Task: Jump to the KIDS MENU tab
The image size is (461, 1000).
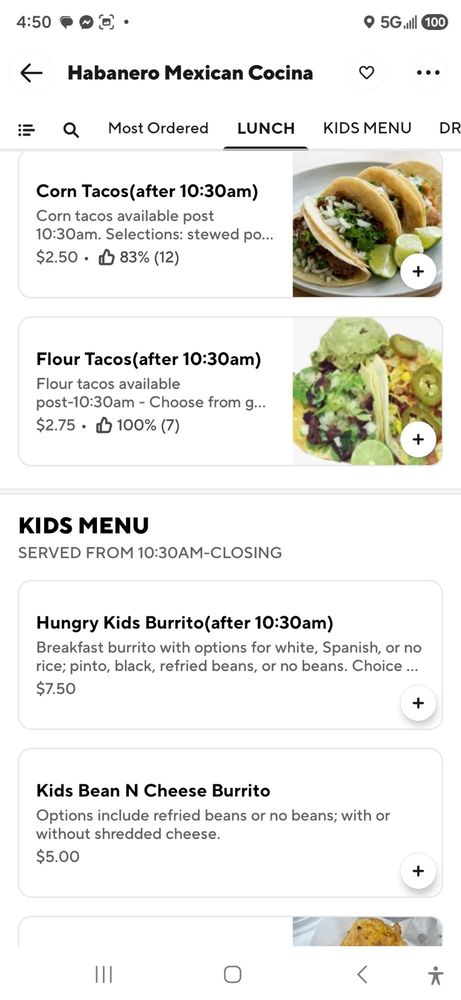Action: click(367, 128)
